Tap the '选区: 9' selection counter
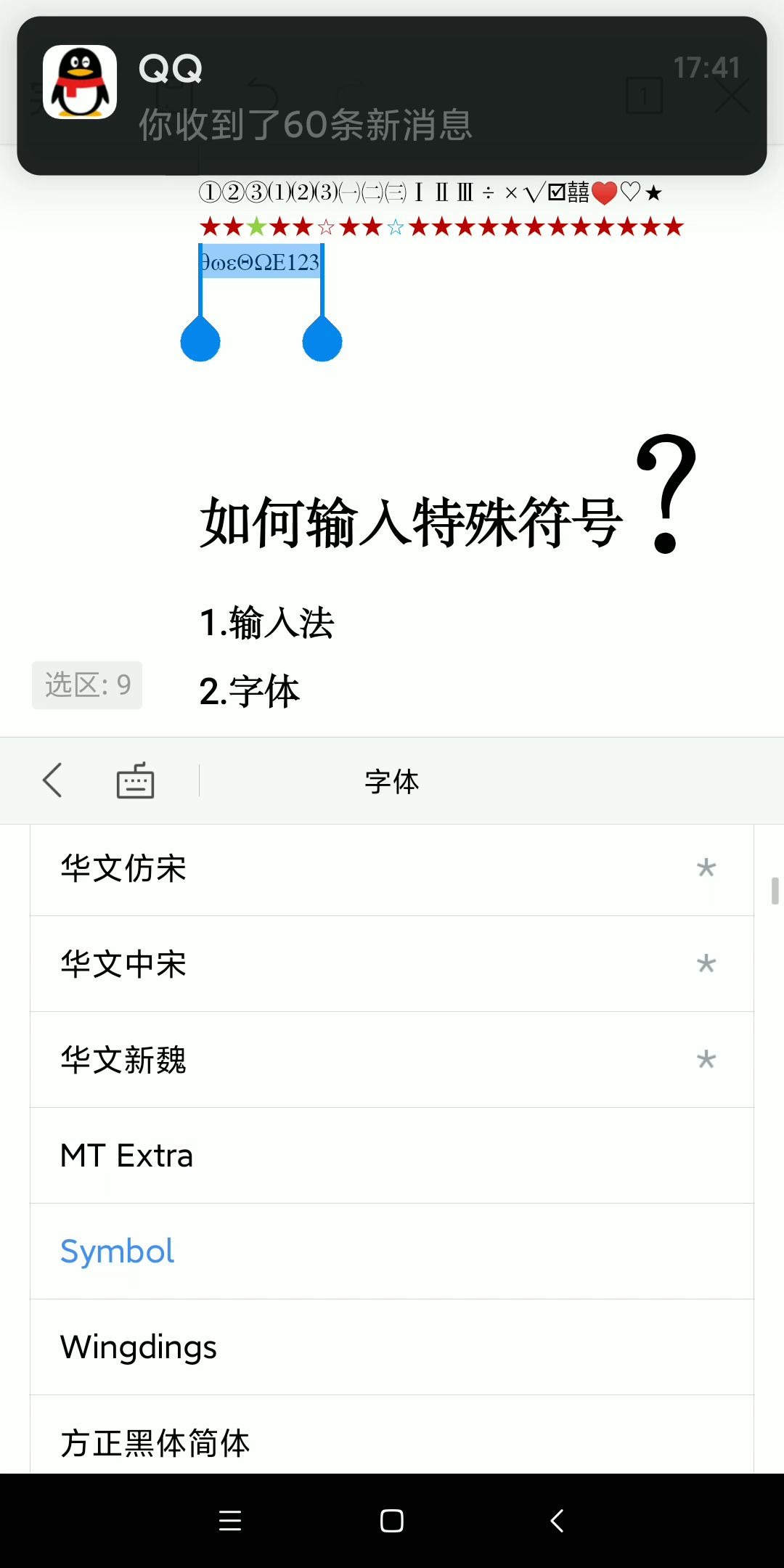 pyautogui.click(x=86, y=685)
